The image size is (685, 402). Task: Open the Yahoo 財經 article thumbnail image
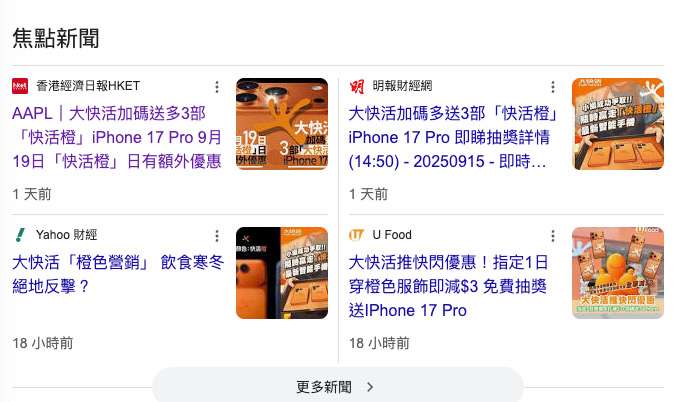pos(281,273)
